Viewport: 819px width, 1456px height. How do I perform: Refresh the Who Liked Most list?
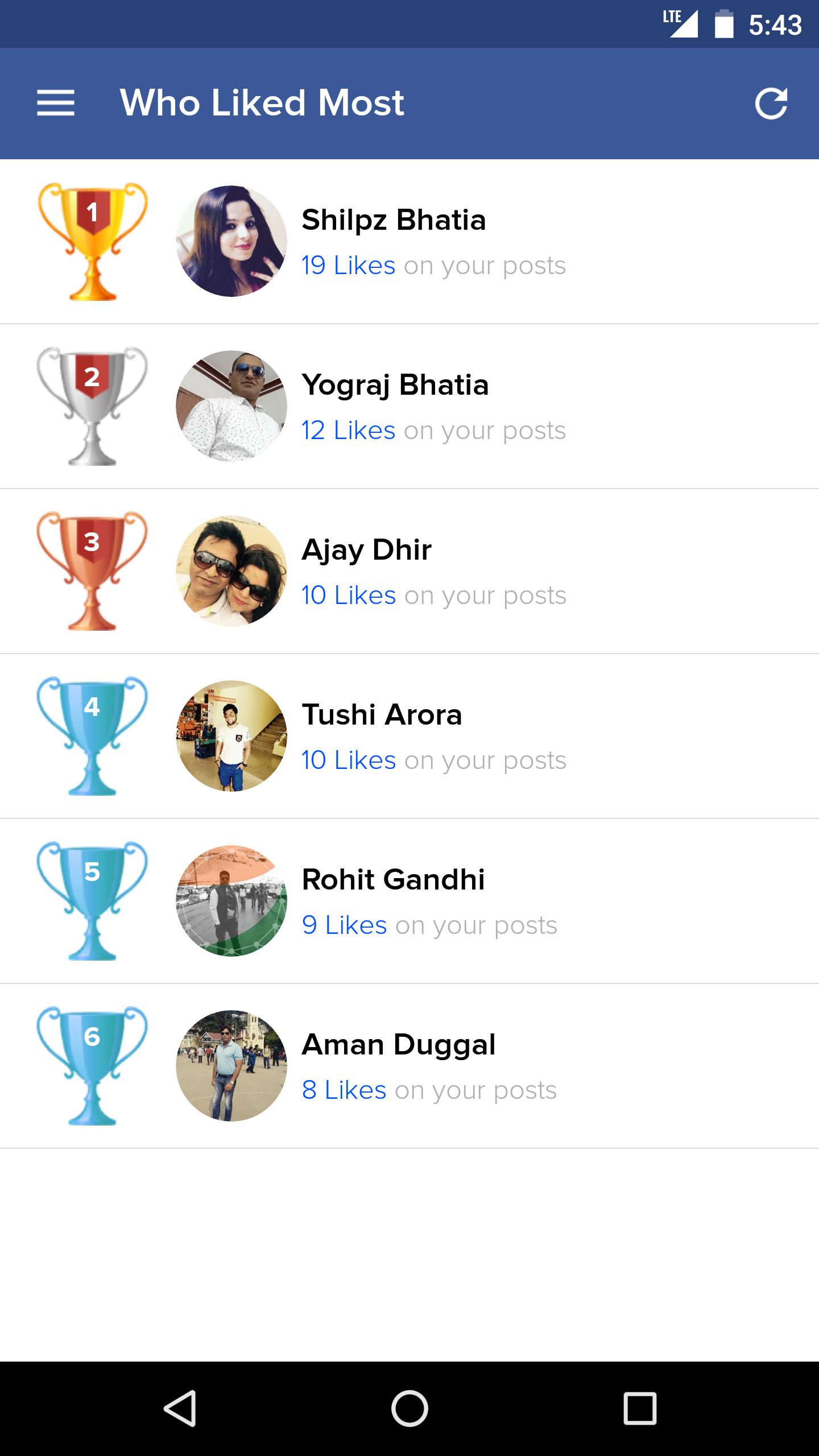[x=771, y=103]
